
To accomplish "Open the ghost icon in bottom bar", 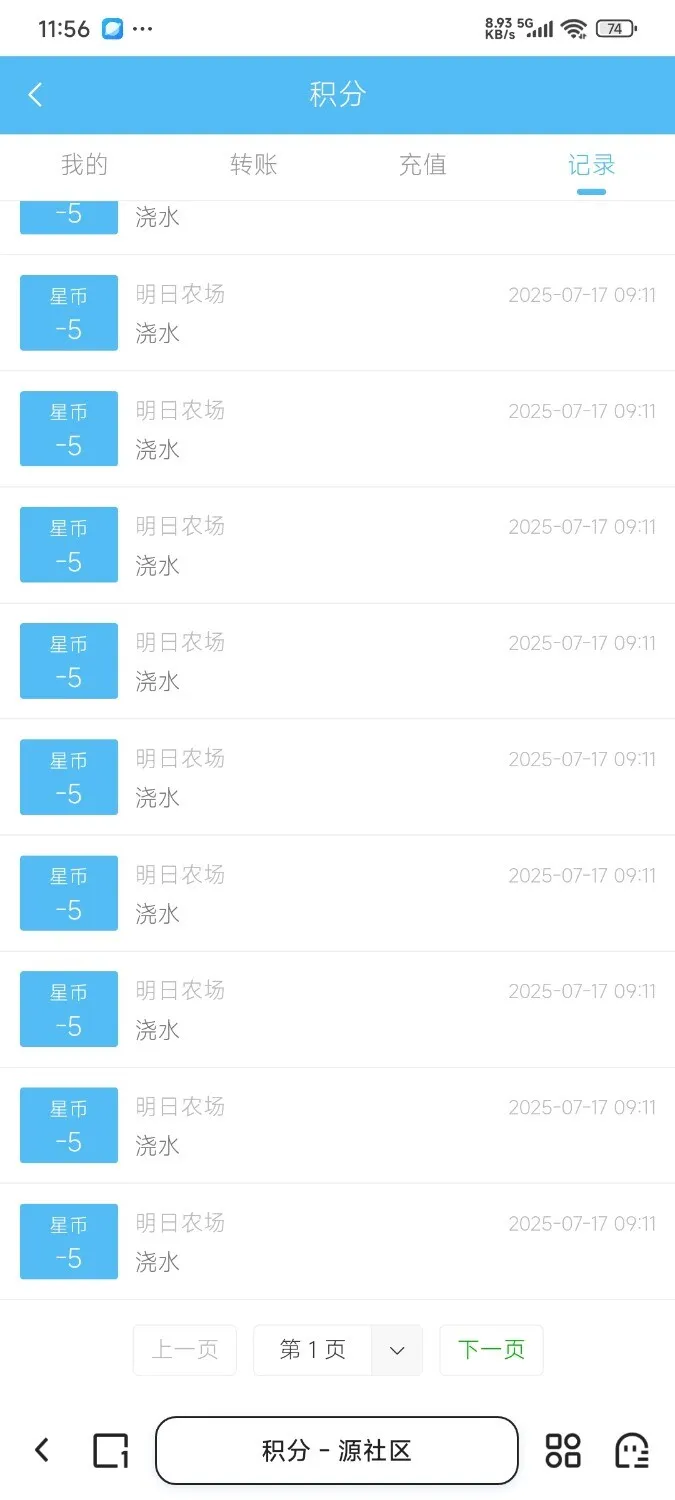I will (x=631, y=1450).
